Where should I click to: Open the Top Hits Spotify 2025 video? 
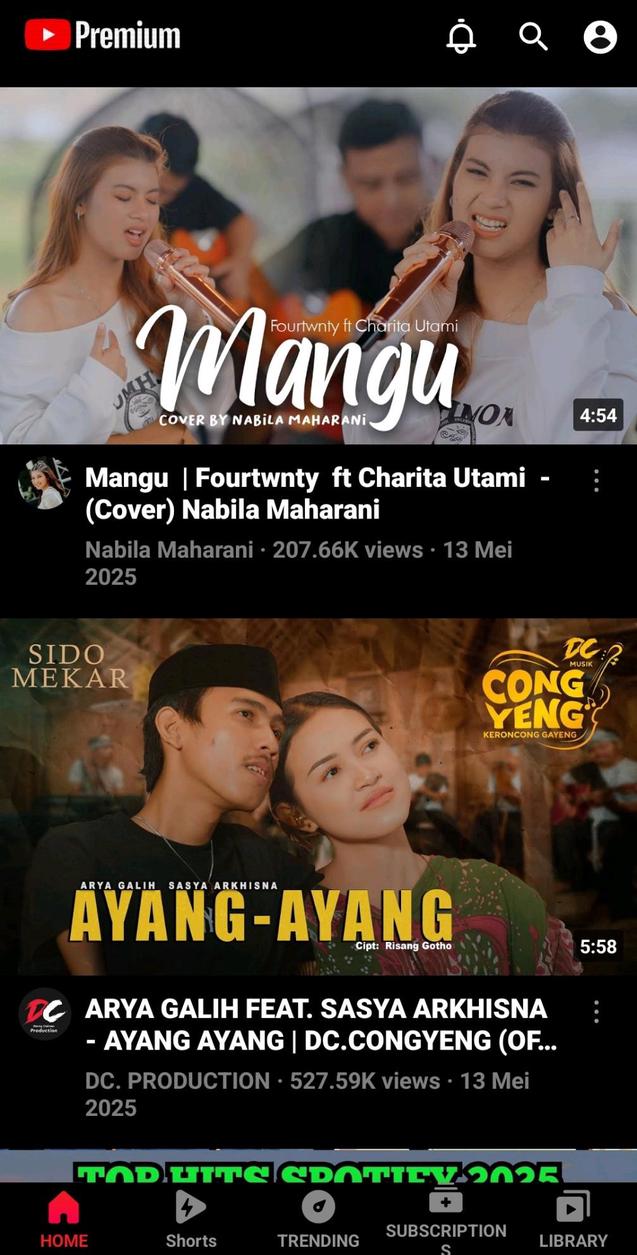click(x=318, y=1167)
